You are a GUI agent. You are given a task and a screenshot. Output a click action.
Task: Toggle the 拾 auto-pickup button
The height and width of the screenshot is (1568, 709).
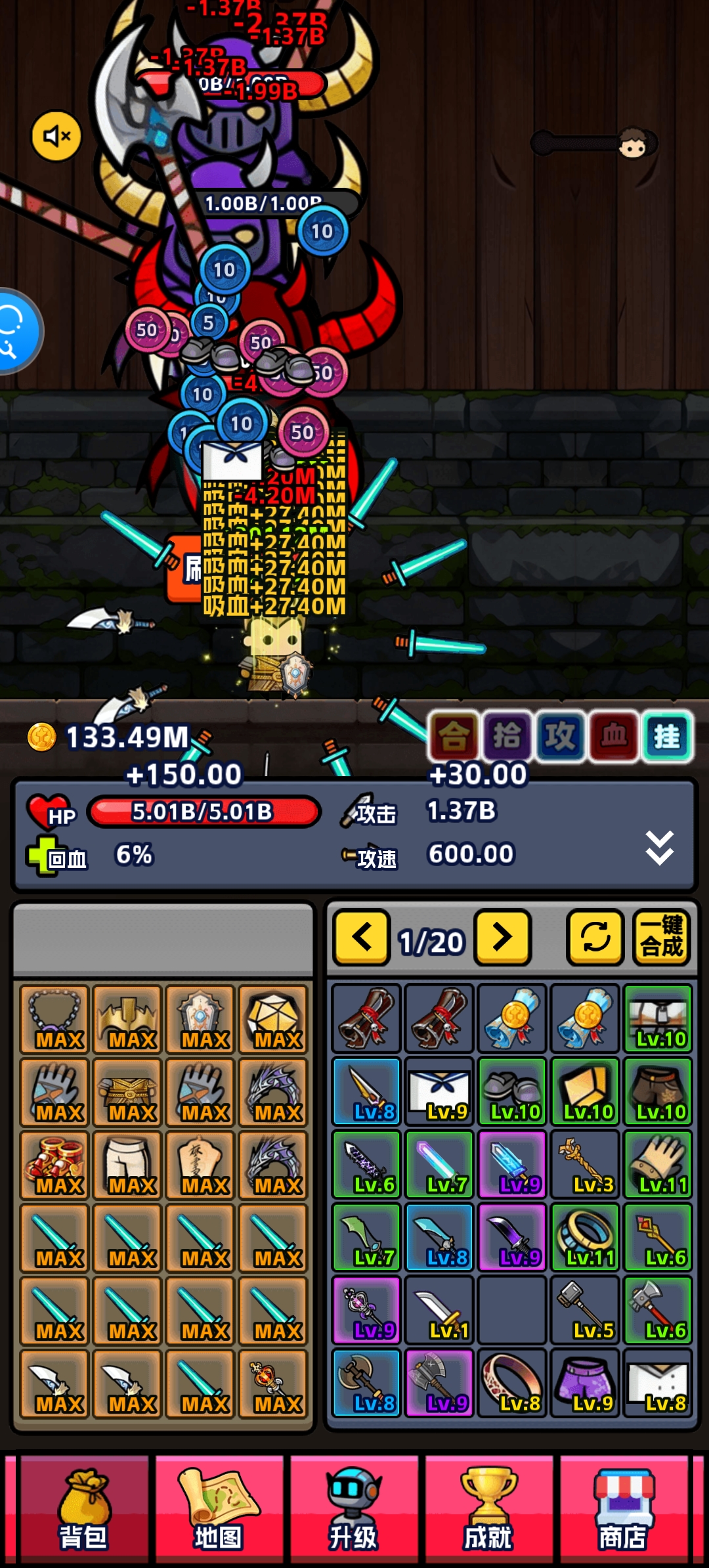pyautogui.click(x=507, y=736)
